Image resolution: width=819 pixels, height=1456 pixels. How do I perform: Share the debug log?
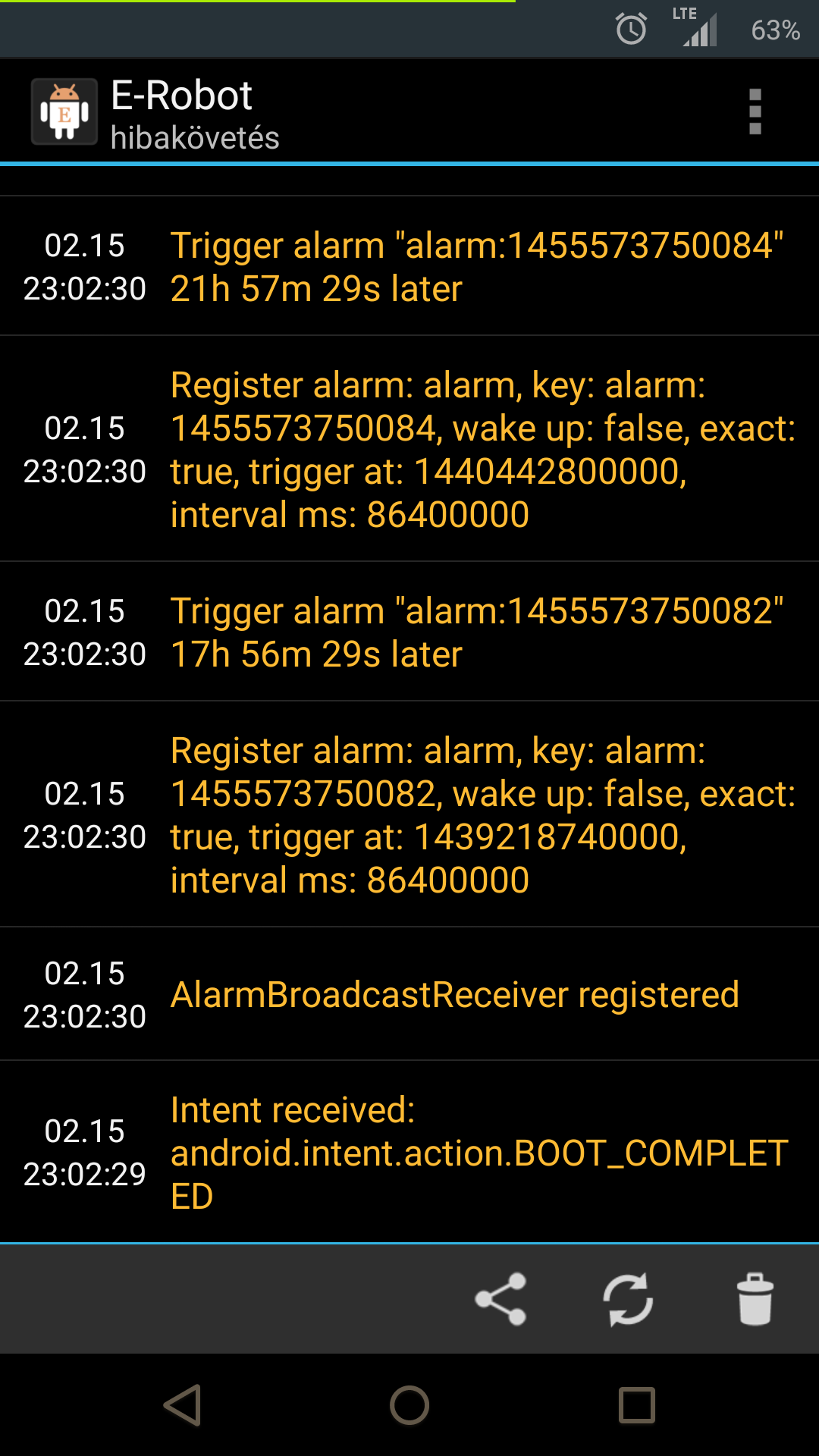point(500,1299)
